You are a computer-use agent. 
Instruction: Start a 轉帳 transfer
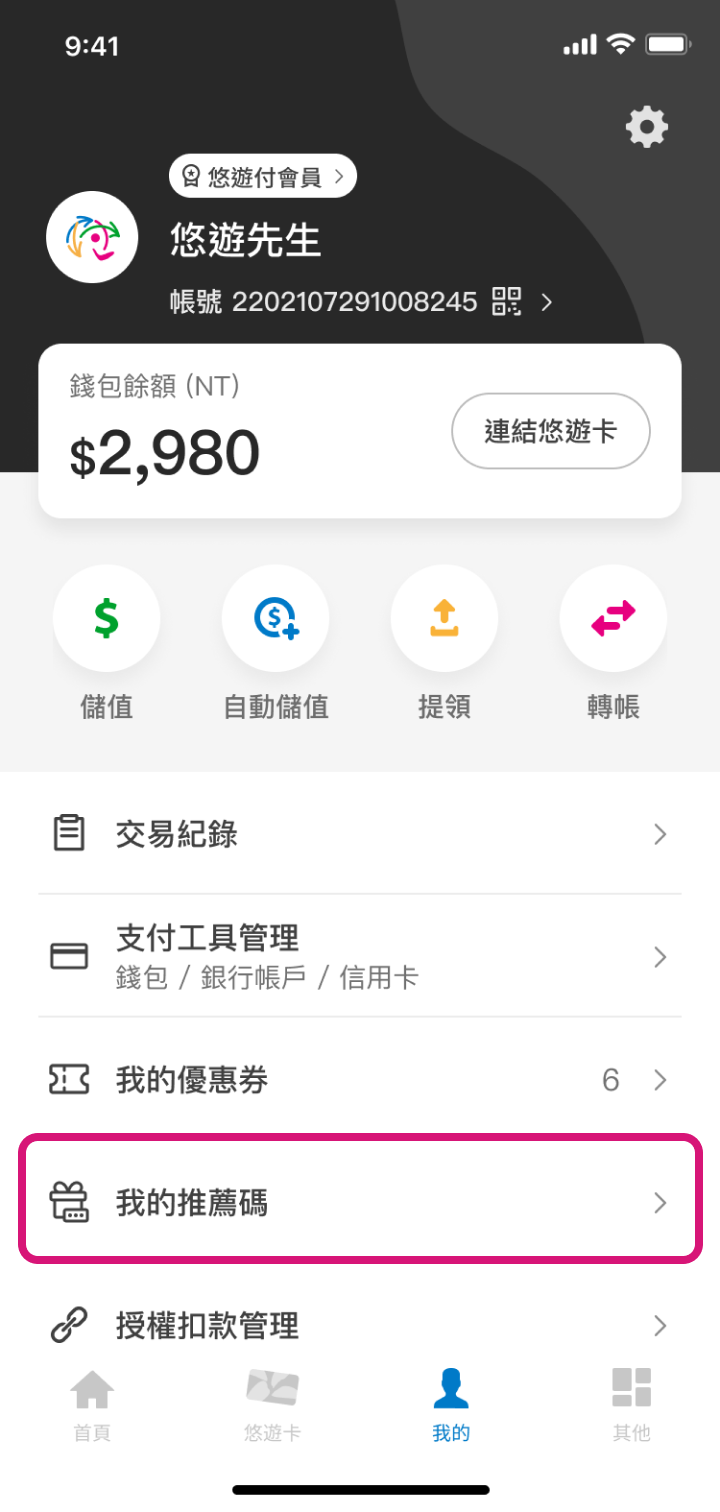pyautogui.click(x=613, y=619)
